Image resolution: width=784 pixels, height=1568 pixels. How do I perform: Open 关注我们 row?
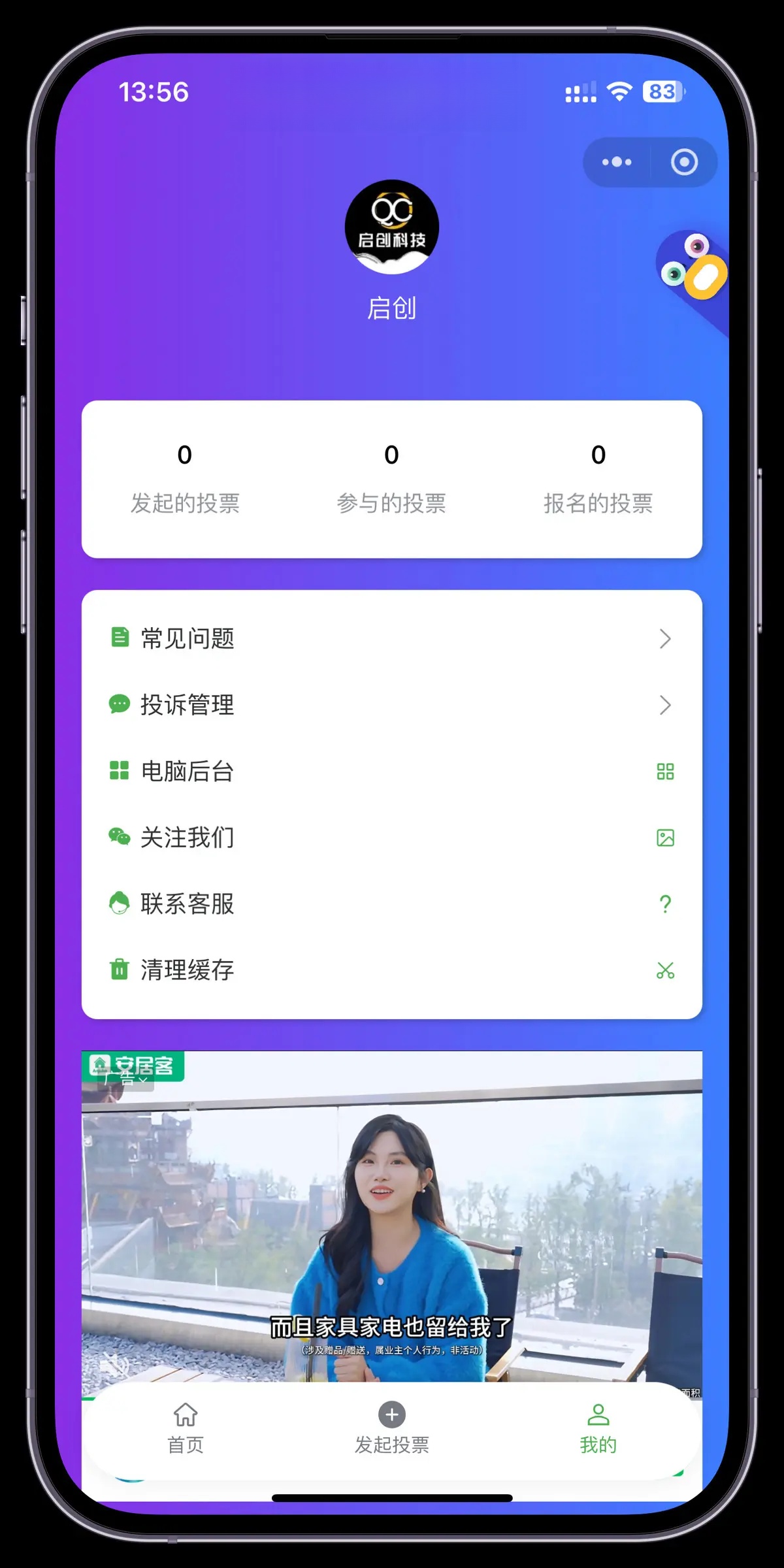tap(391, 838)
